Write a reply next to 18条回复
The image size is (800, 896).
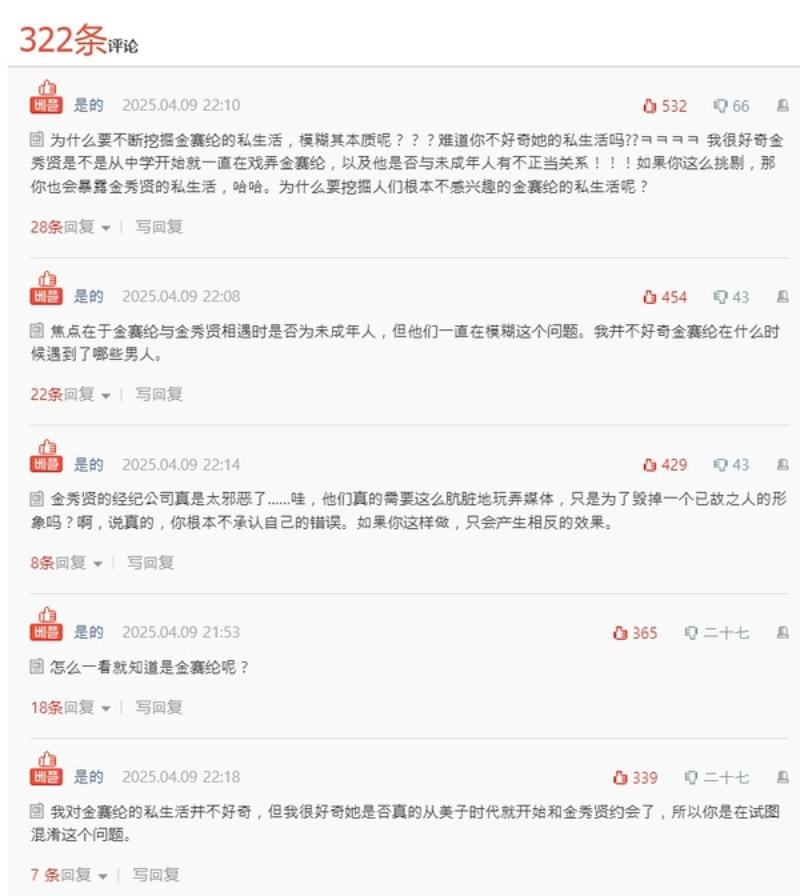[x=159, y=707]
